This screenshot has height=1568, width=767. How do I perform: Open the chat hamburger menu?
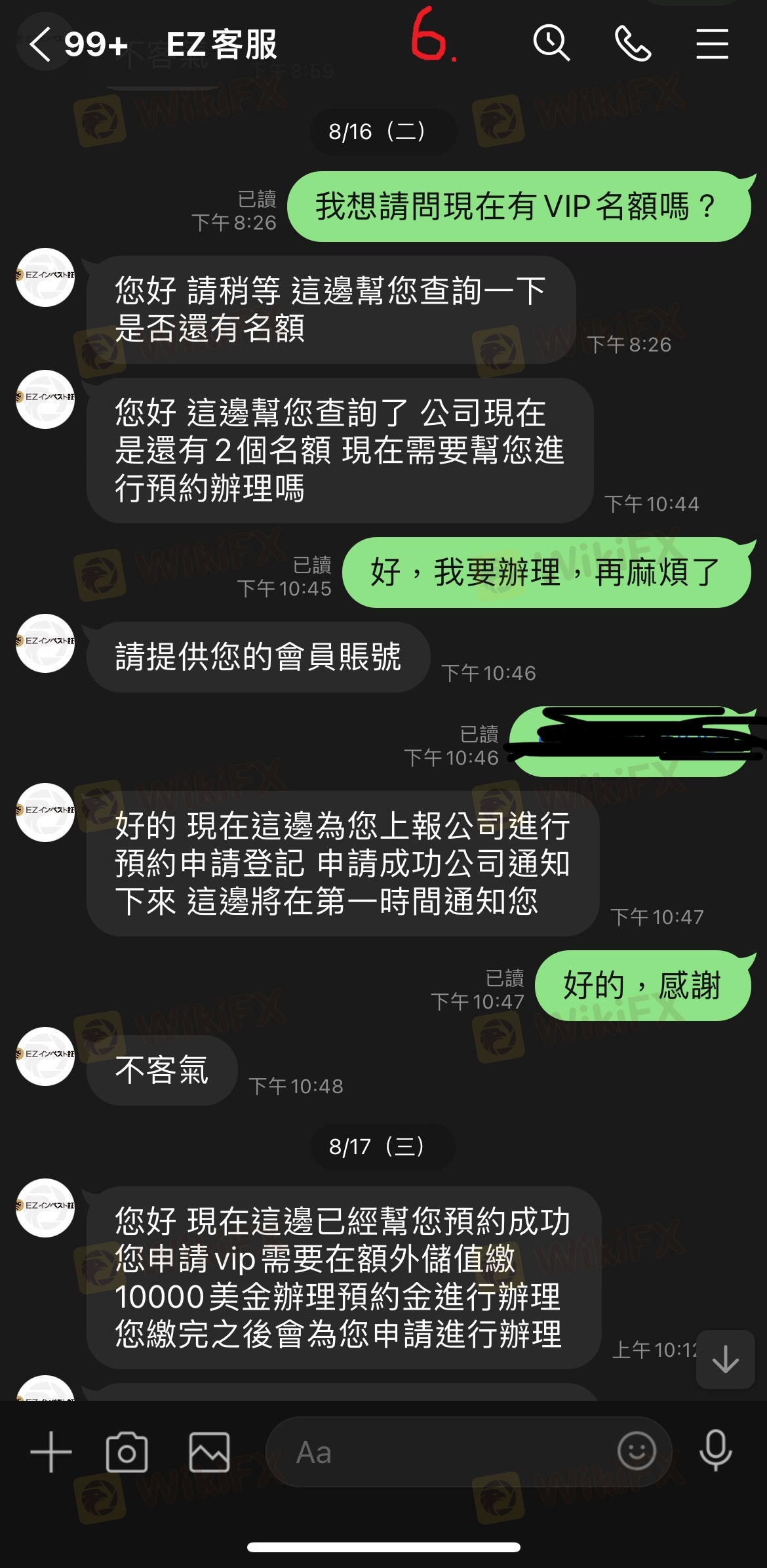pos(712,44)
